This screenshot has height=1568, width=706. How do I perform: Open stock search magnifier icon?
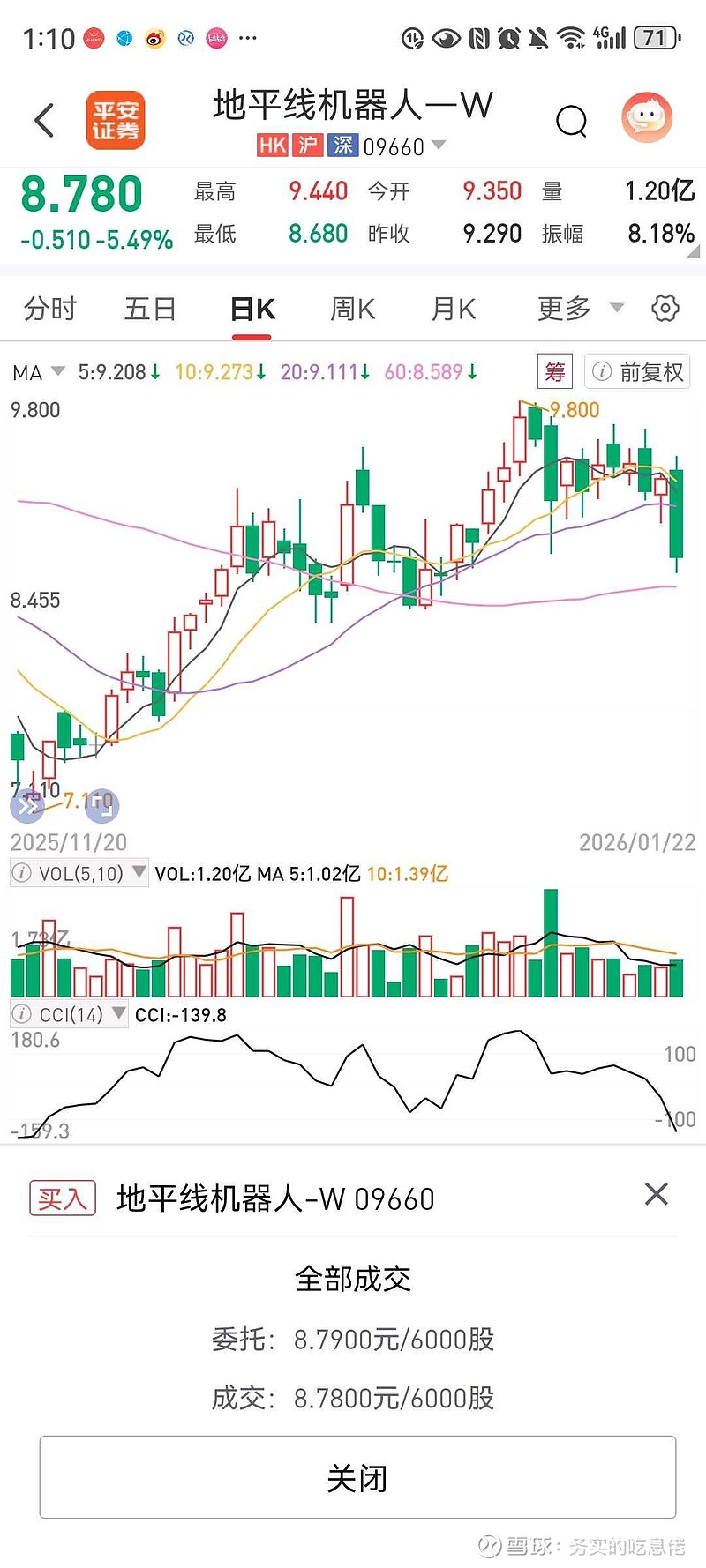tap(571, 121)
